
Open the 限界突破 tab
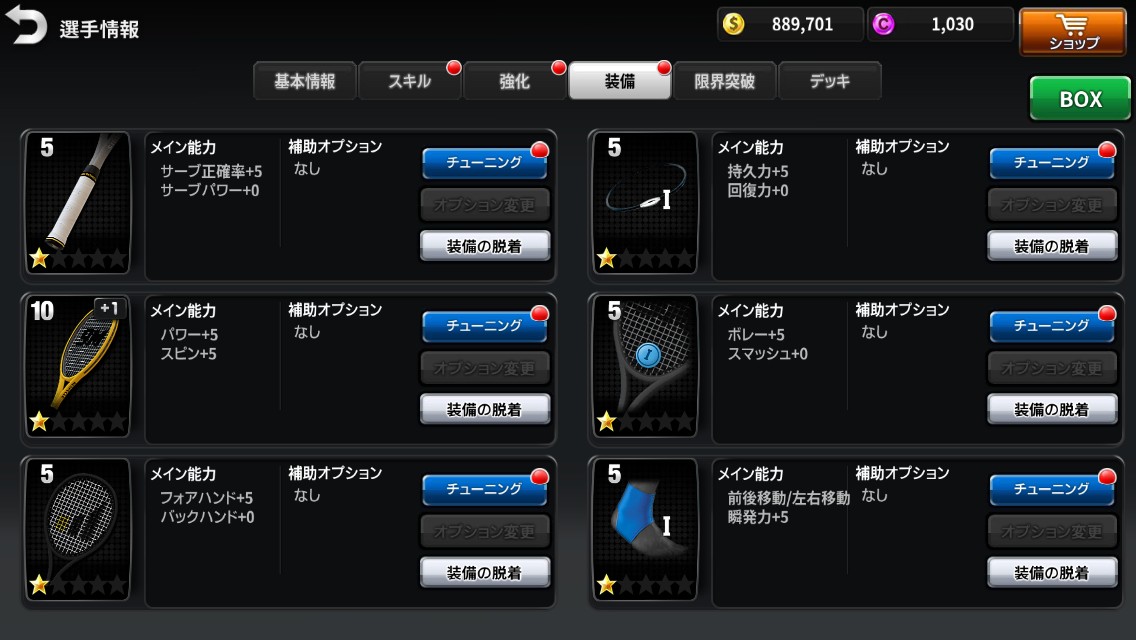pyautogui.click(x=724, y=81)
